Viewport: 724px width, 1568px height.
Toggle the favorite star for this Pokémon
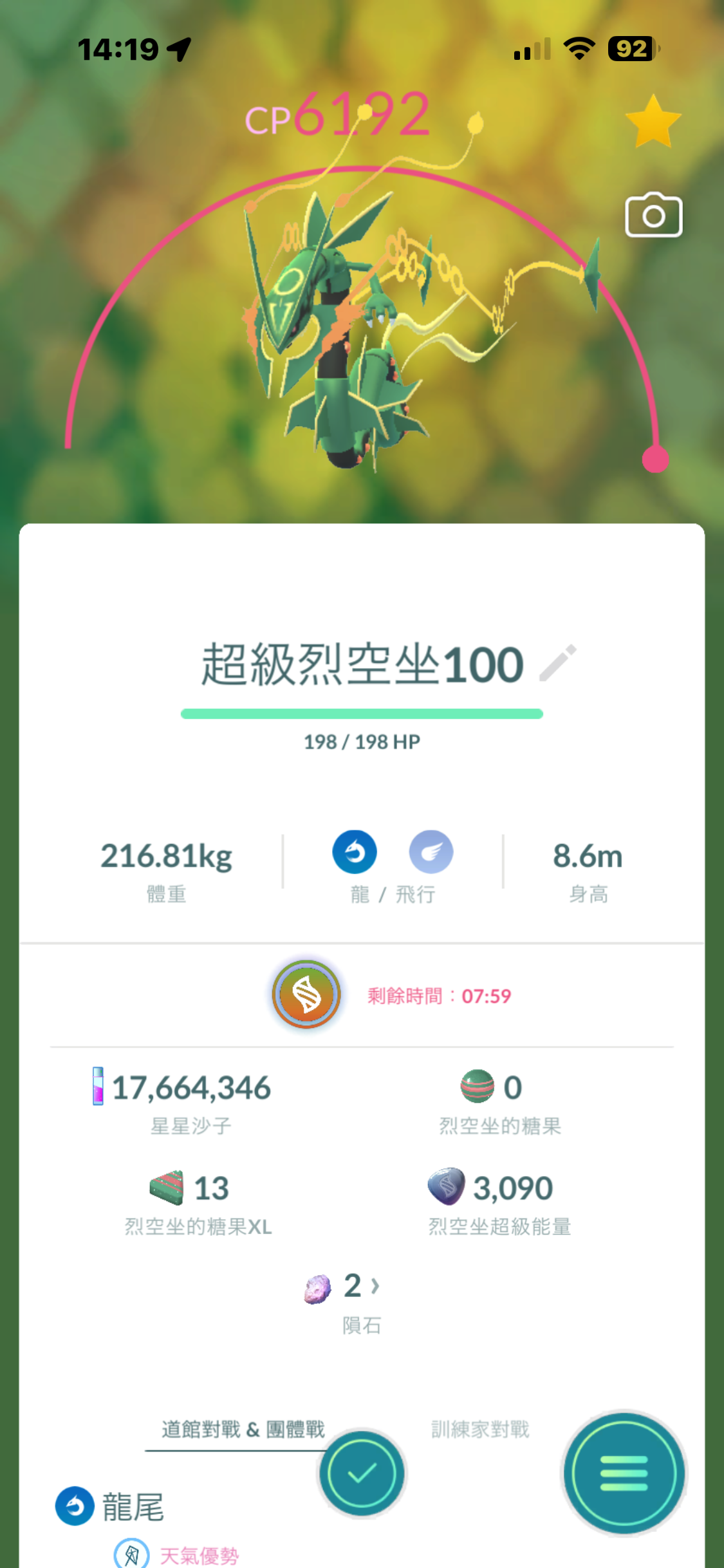[x=653, y=122]
